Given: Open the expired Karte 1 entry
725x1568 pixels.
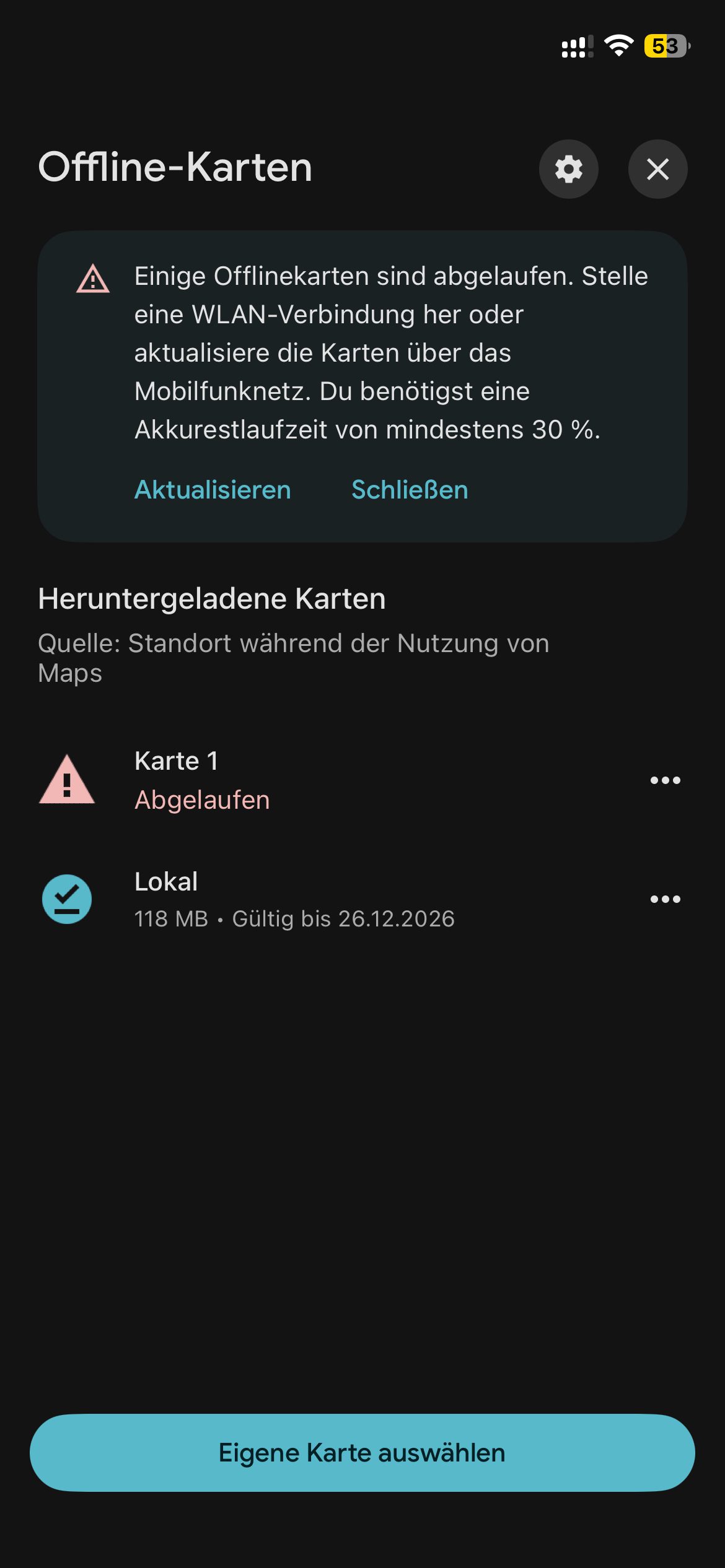Looking at the screenshot, I should (x=203, y=780).
